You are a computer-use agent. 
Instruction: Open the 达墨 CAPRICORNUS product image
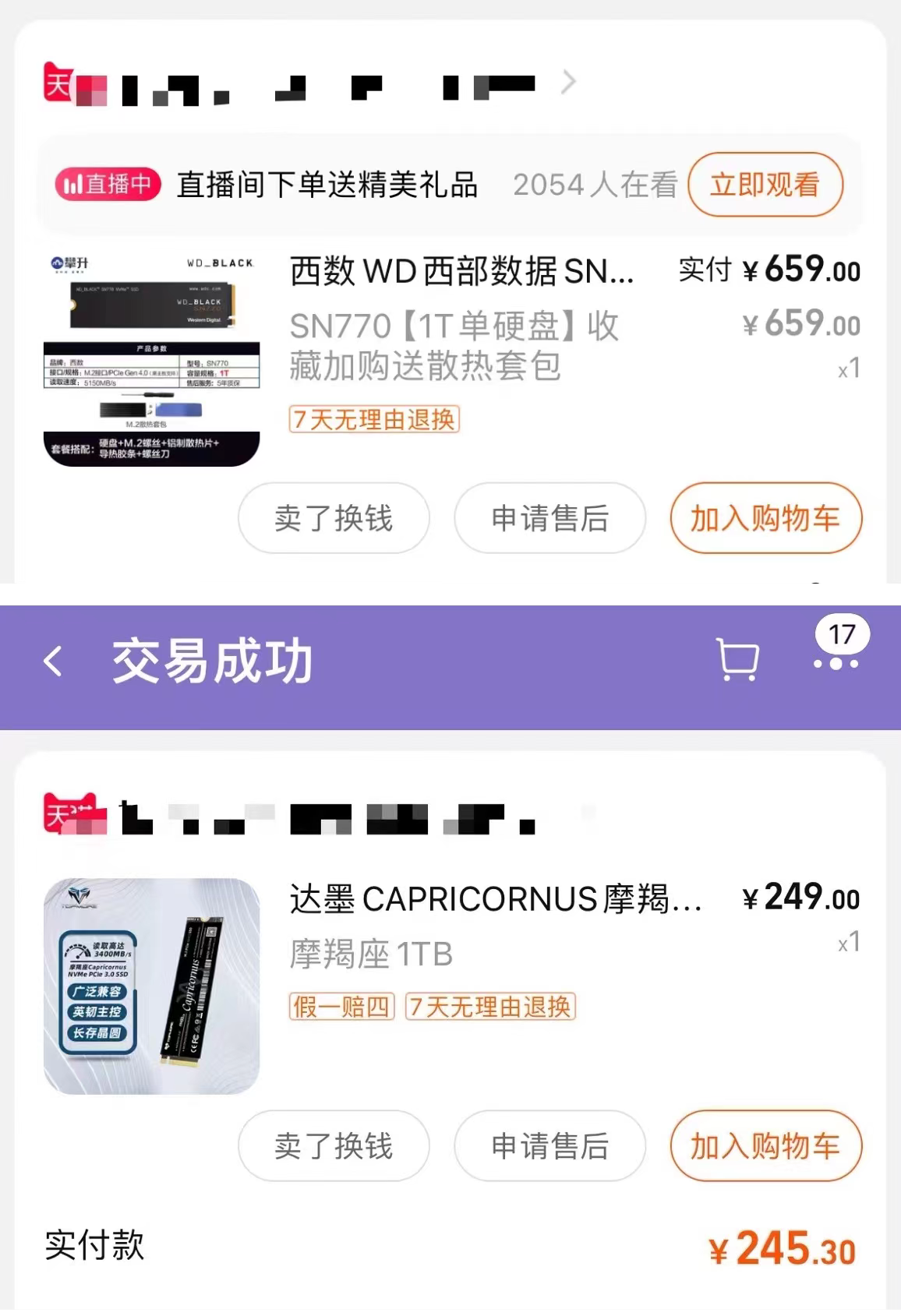click(x=151, y=986)
